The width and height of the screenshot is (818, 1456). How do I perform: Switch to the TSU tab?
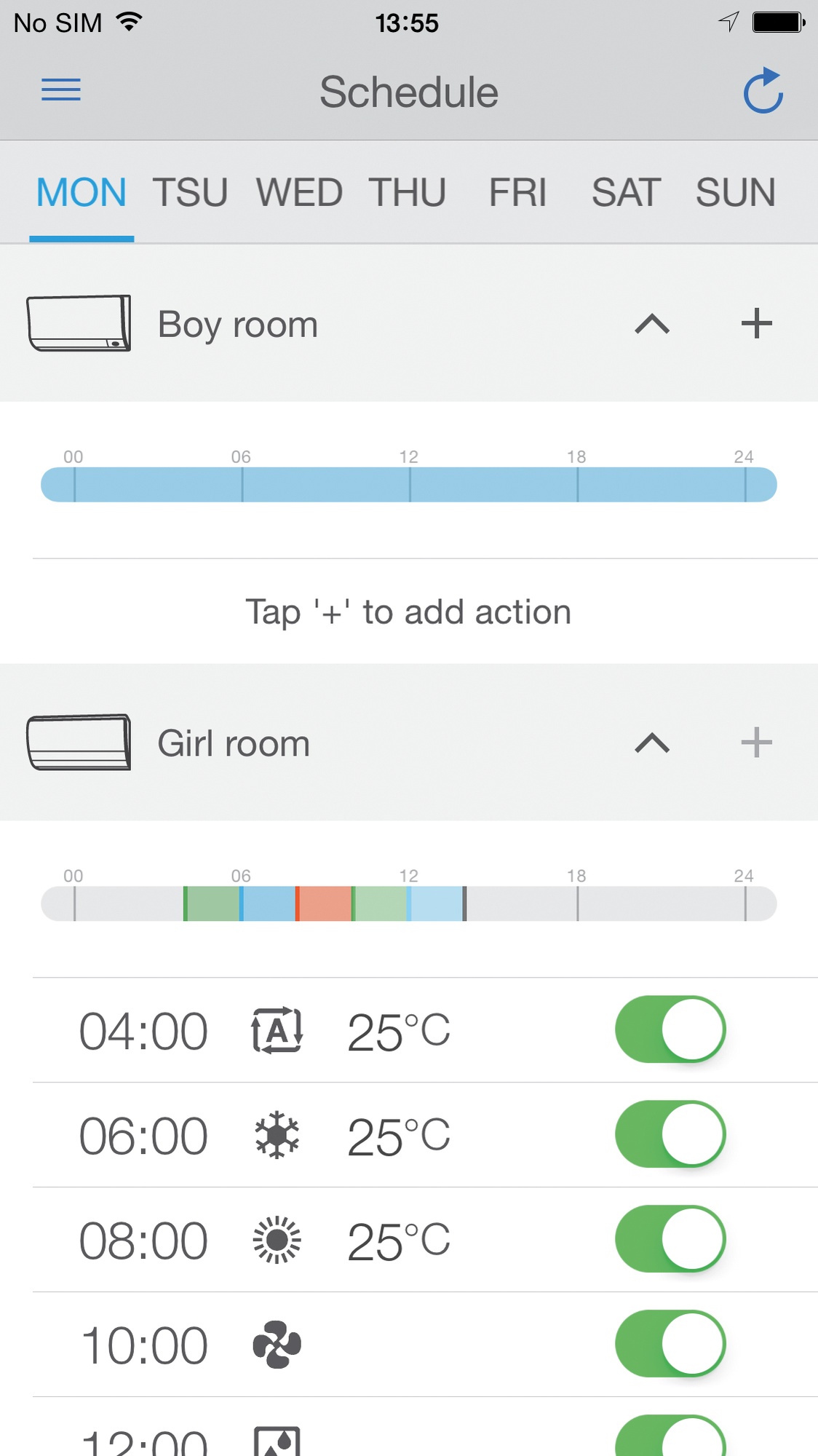pyautogui.click(x=190, y=193)
